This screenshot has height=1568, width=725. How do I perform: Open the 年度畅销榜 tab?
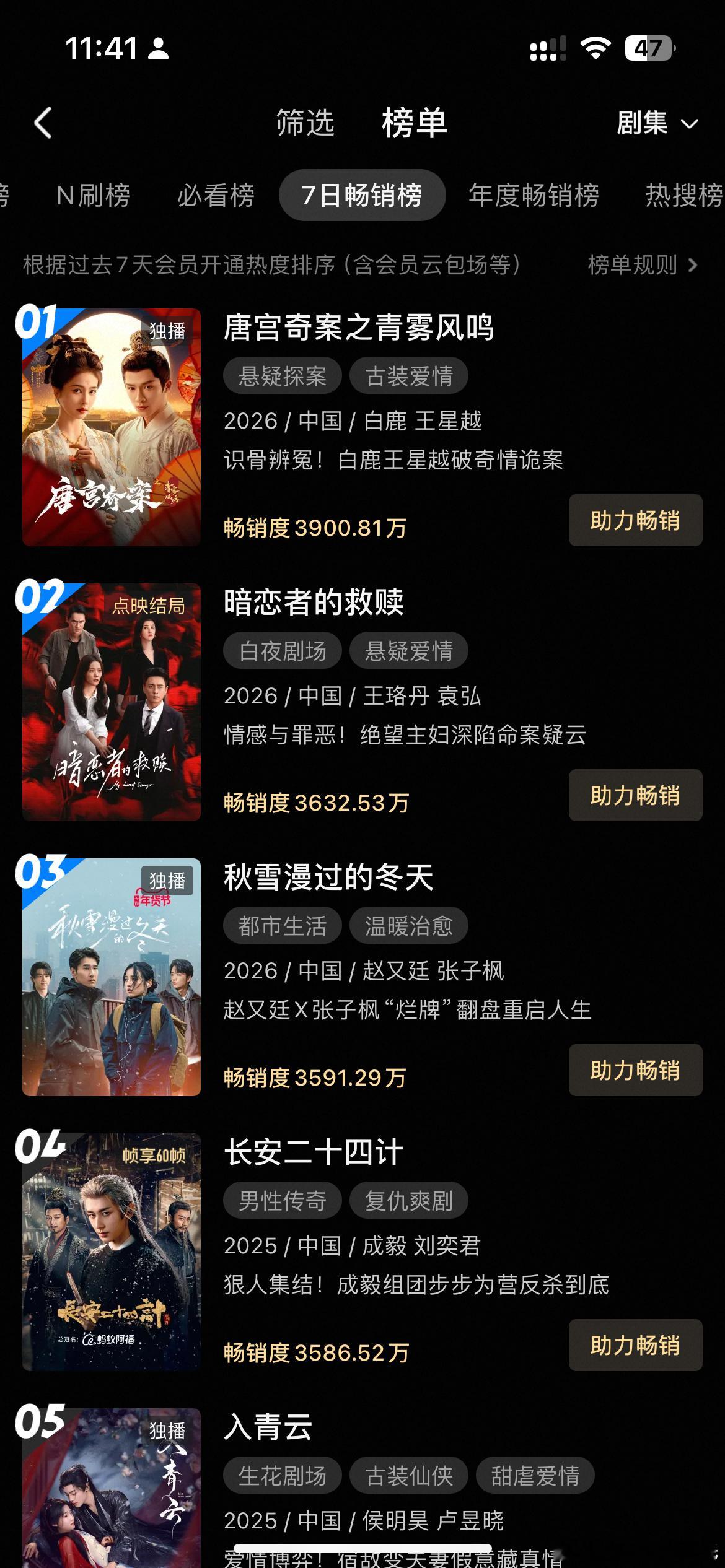534,196
